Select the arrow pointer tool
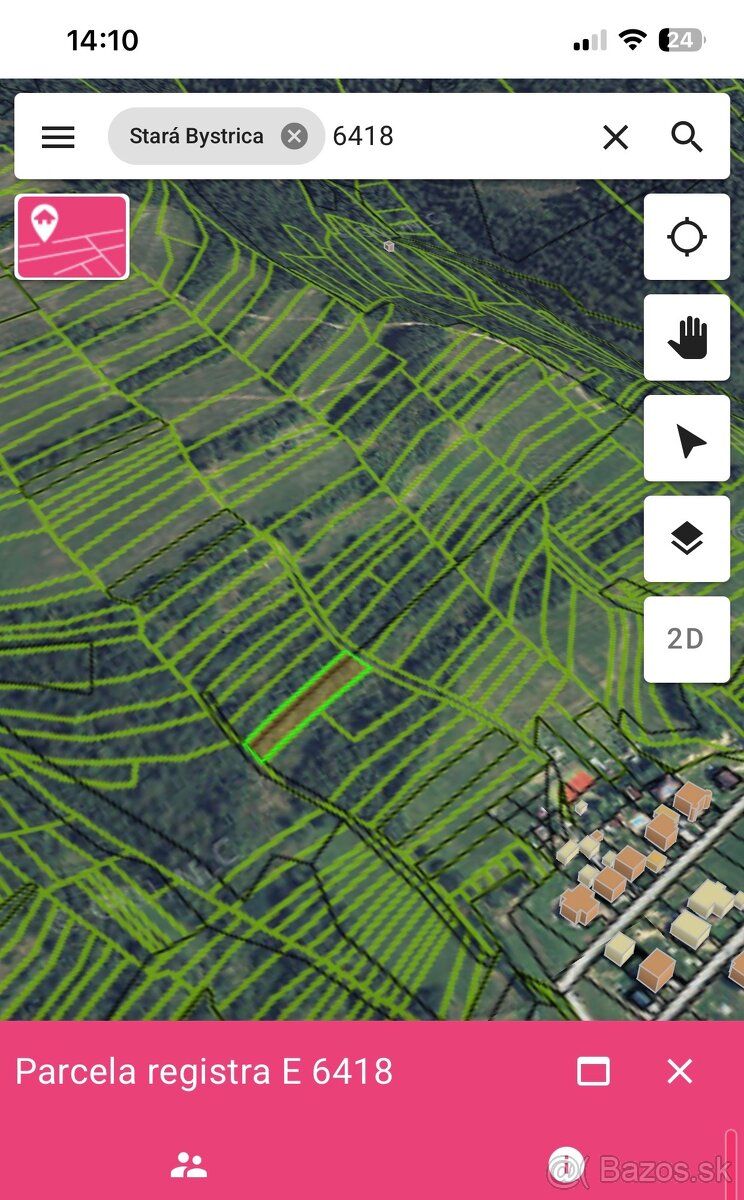The height and width of the screenshot is (1200, 744). click(x=687, y=439)
